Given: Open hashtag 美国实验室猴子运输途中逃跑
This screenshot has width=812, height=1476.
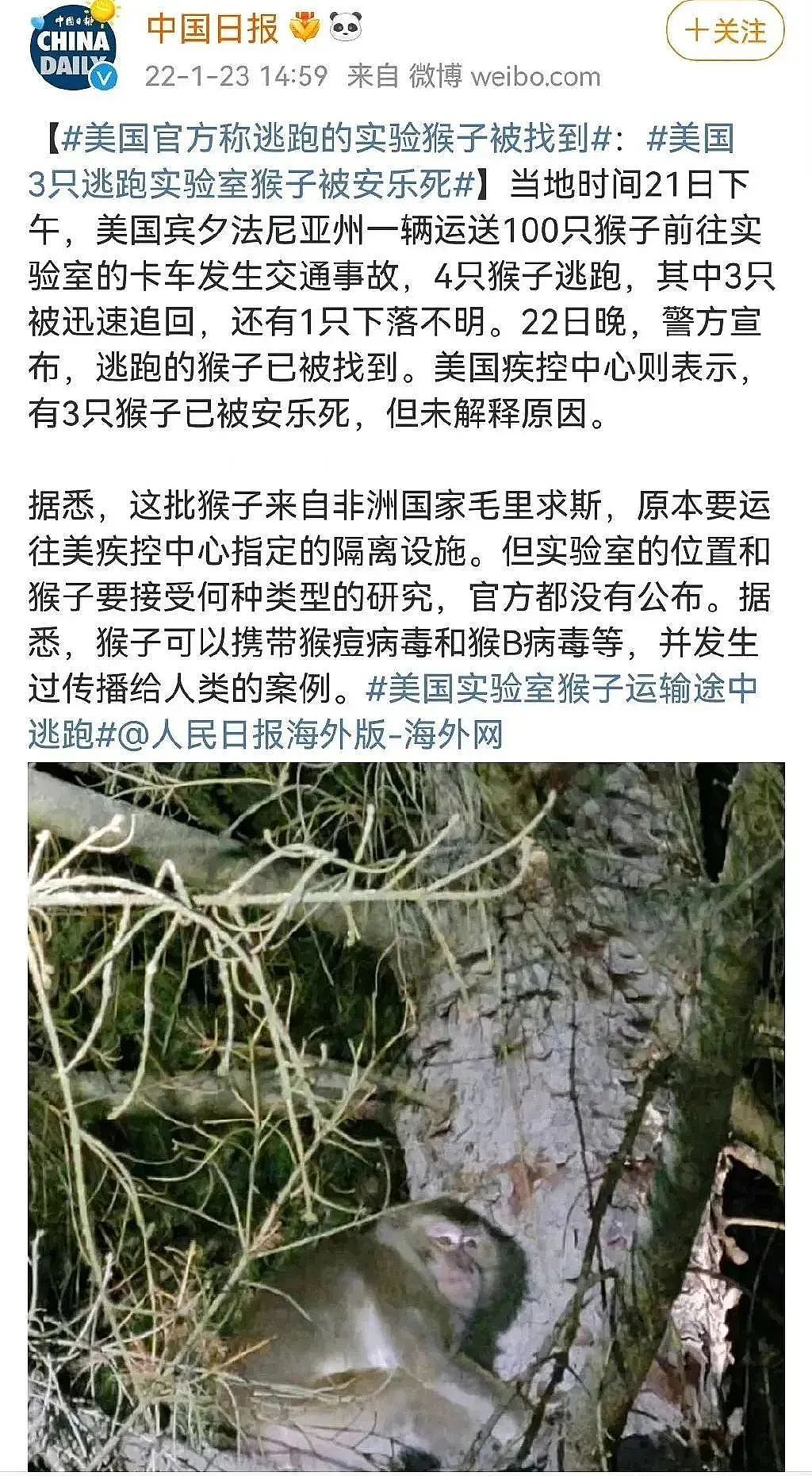Looking at the screenshot, I should (393, 712).
